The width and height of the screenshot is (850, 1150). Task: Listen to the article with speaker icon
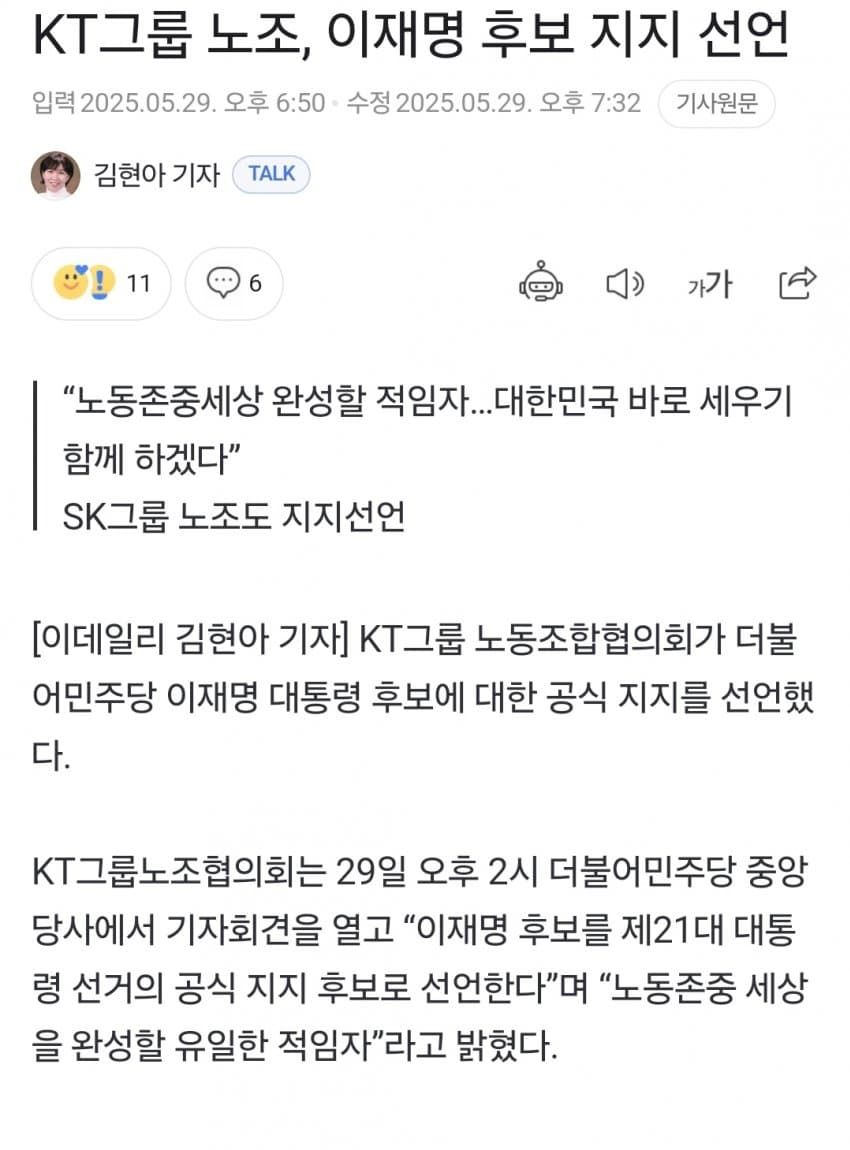click(x=626, y=284)
